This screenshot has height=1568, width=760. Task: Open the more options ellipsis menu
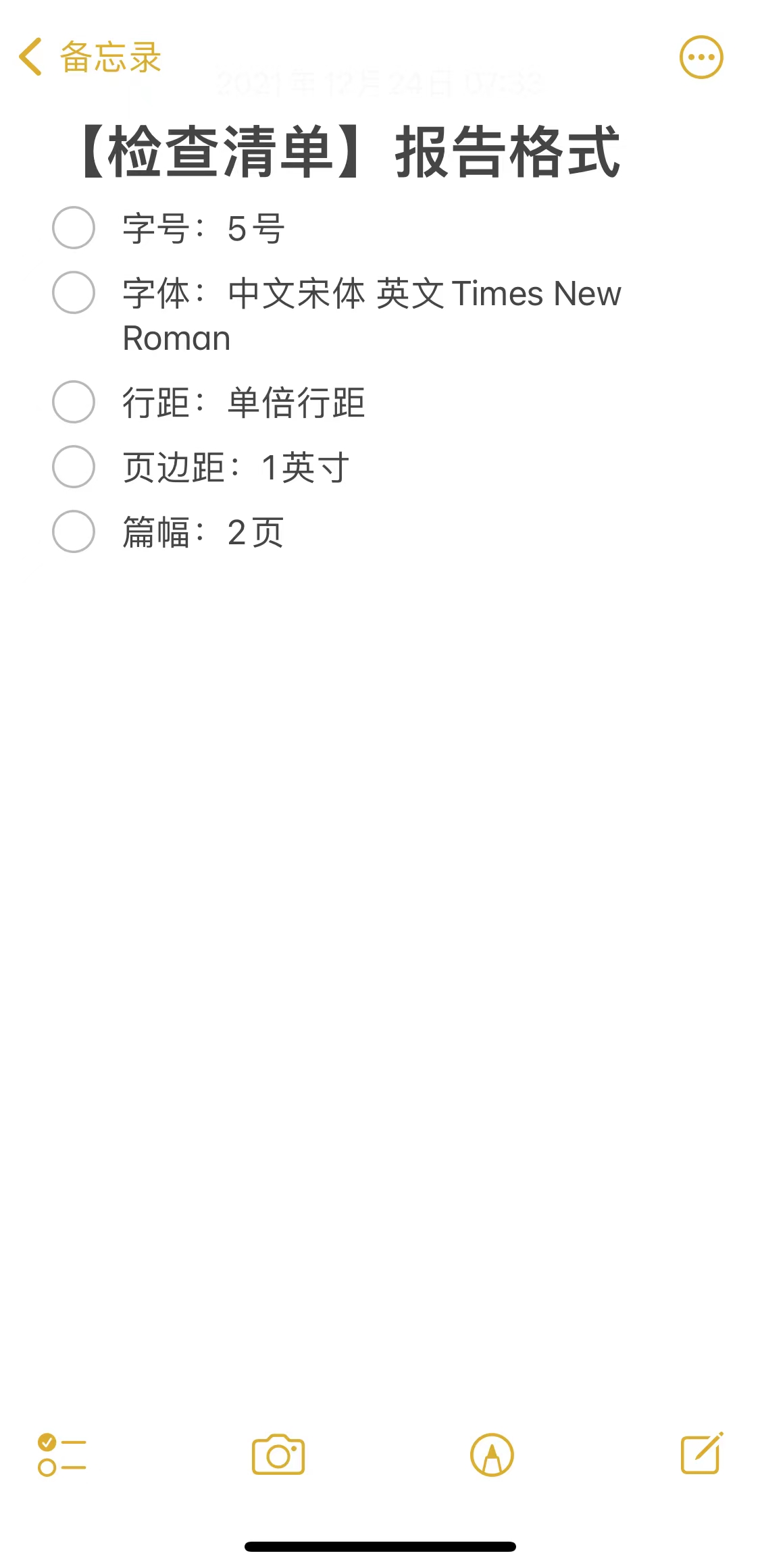click(701, 57)
